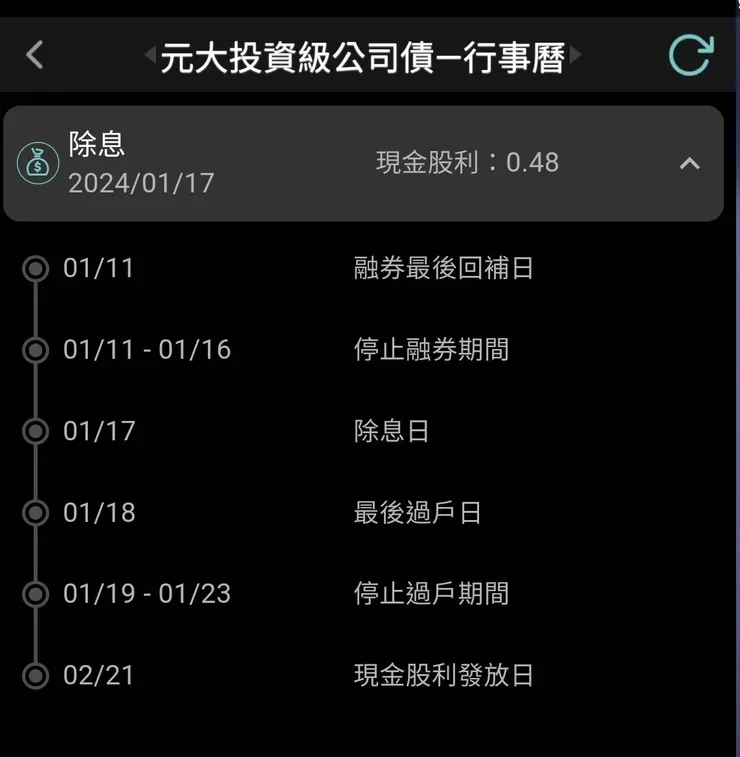This screenshot has height=757, width=740.
Task: Tap the timeline dot beside 停止融券期間
Action: coord(35,350)
